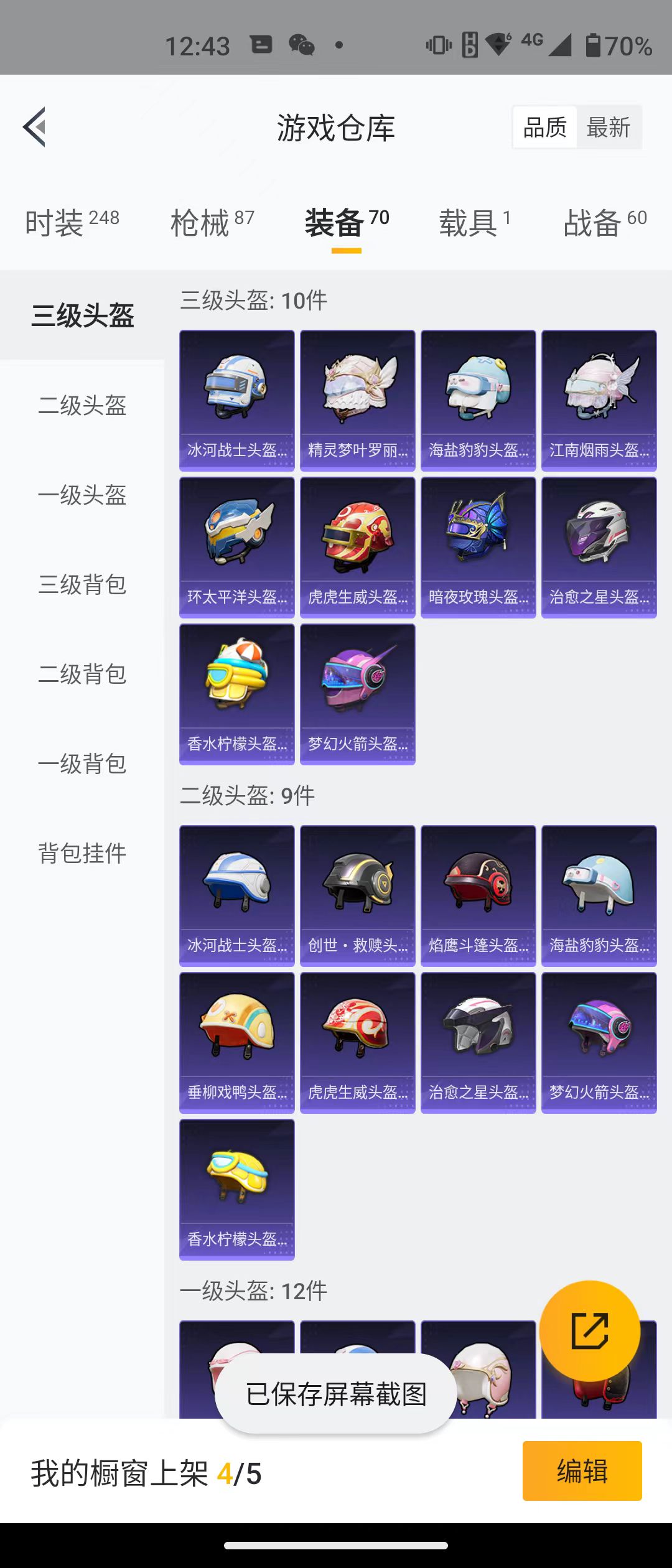Image resolution: width=672 pixels, height=1568 pixels.
Task: View the 创世·救赎 level-two helmet
Action: (x=358, y=895)
